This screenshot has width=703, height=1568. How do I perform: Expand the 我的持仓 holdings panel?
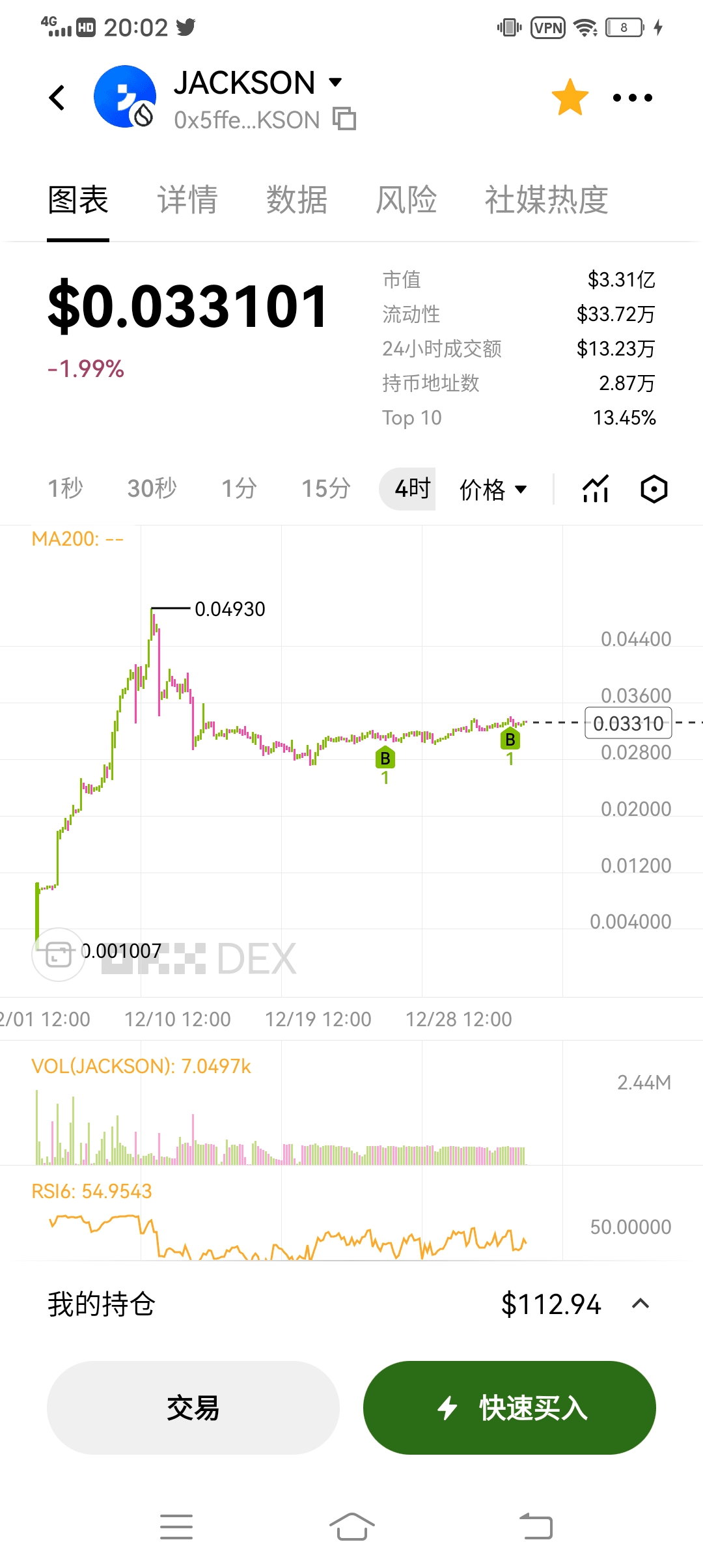click(x=641, y=1304)
